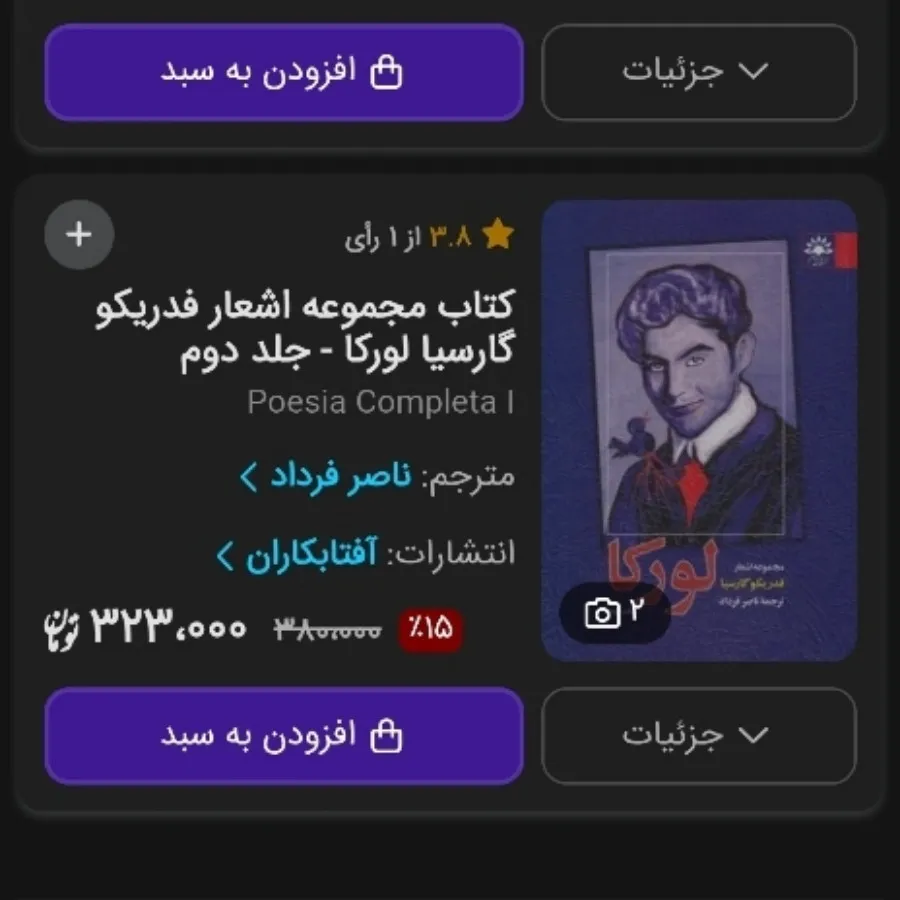The image size is (900, 900).
Task: Open the Lorca book cover image
Action: [x=698, y=430]
